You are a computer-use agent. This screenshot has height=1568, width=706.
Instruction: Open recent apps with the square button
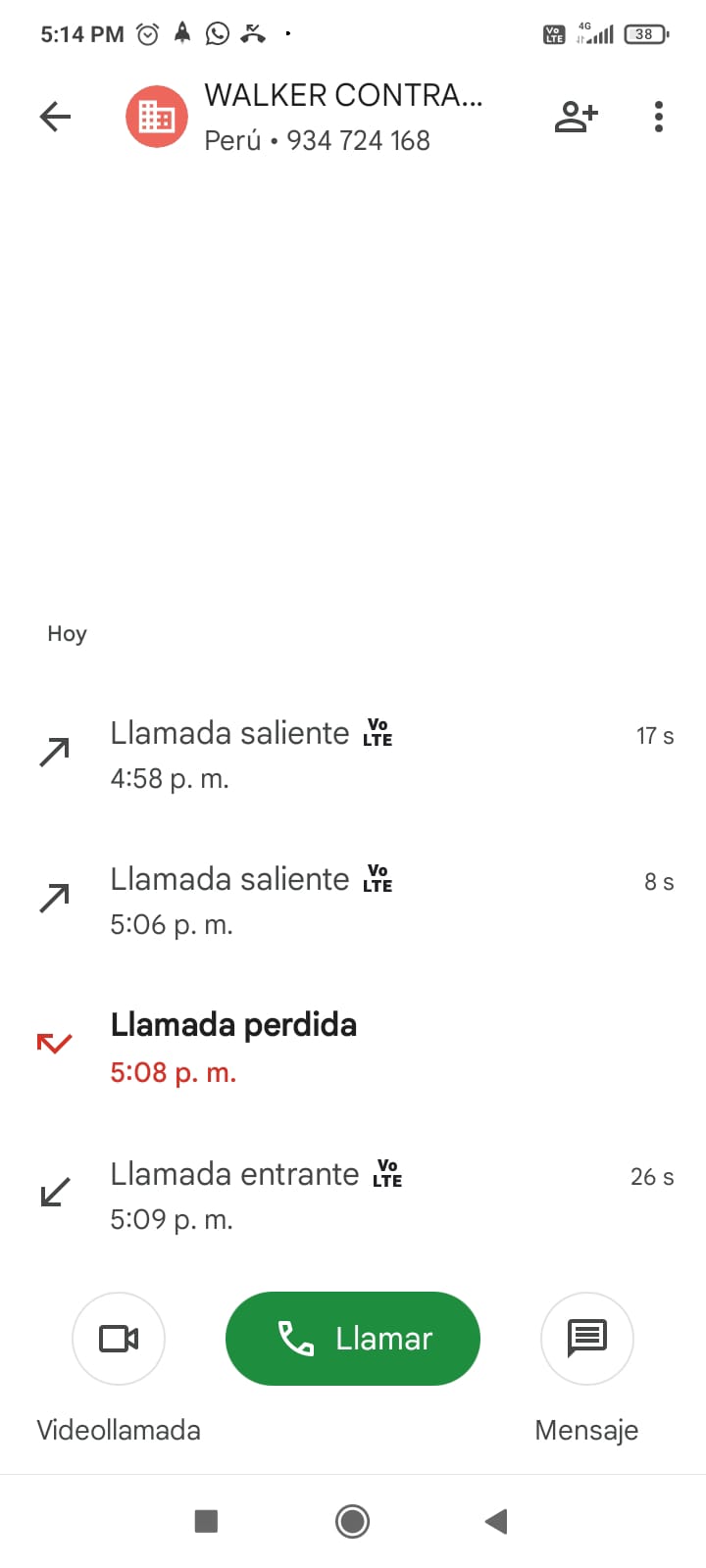pyautogui.click(x=206, y=1521)
